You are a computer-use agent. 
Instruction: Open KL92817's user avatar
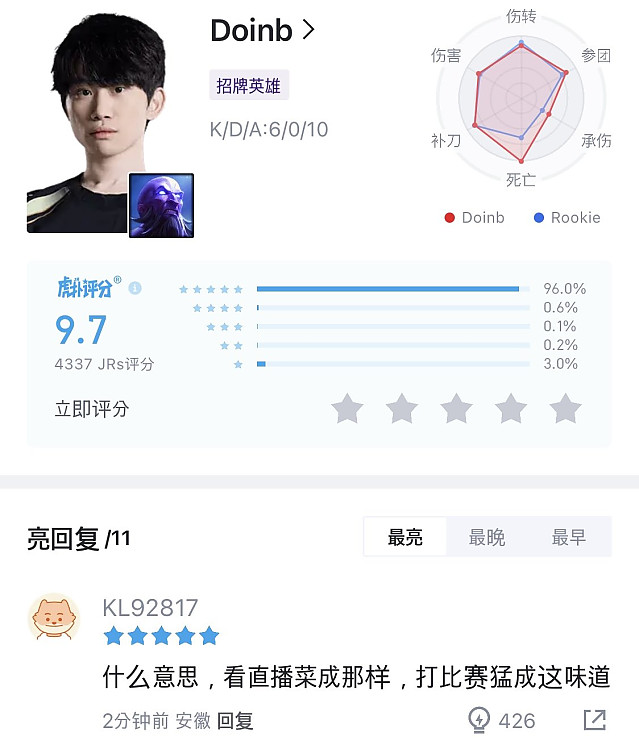(x=54, y=616)
